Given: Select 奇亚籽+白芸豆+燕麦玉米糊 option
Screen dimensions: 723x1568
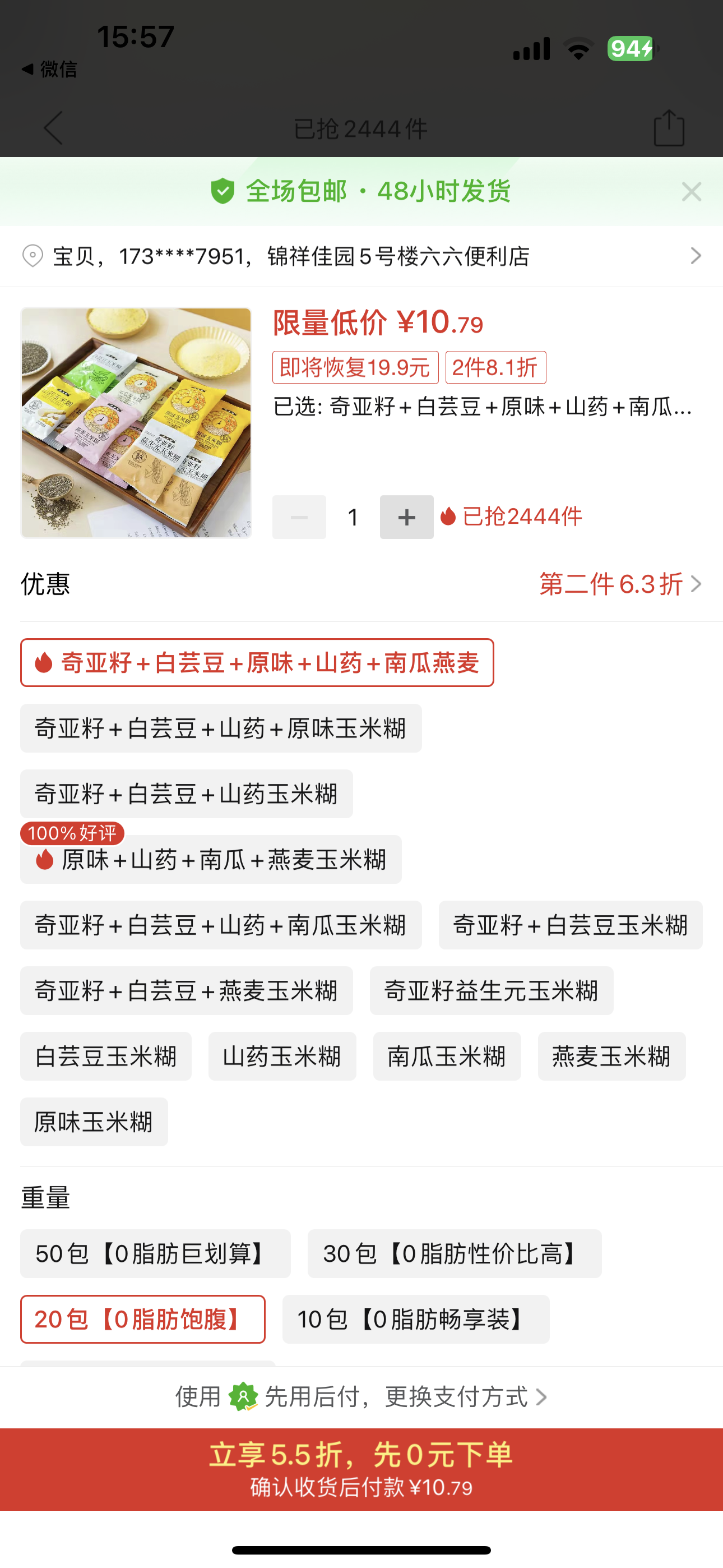Looking at the screenshot, I should [186, 991].
